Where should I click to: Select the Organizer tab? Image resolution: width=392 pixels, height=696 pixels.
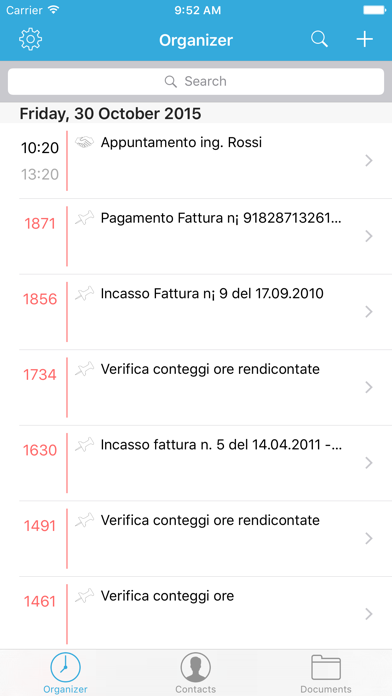[65, 673]
